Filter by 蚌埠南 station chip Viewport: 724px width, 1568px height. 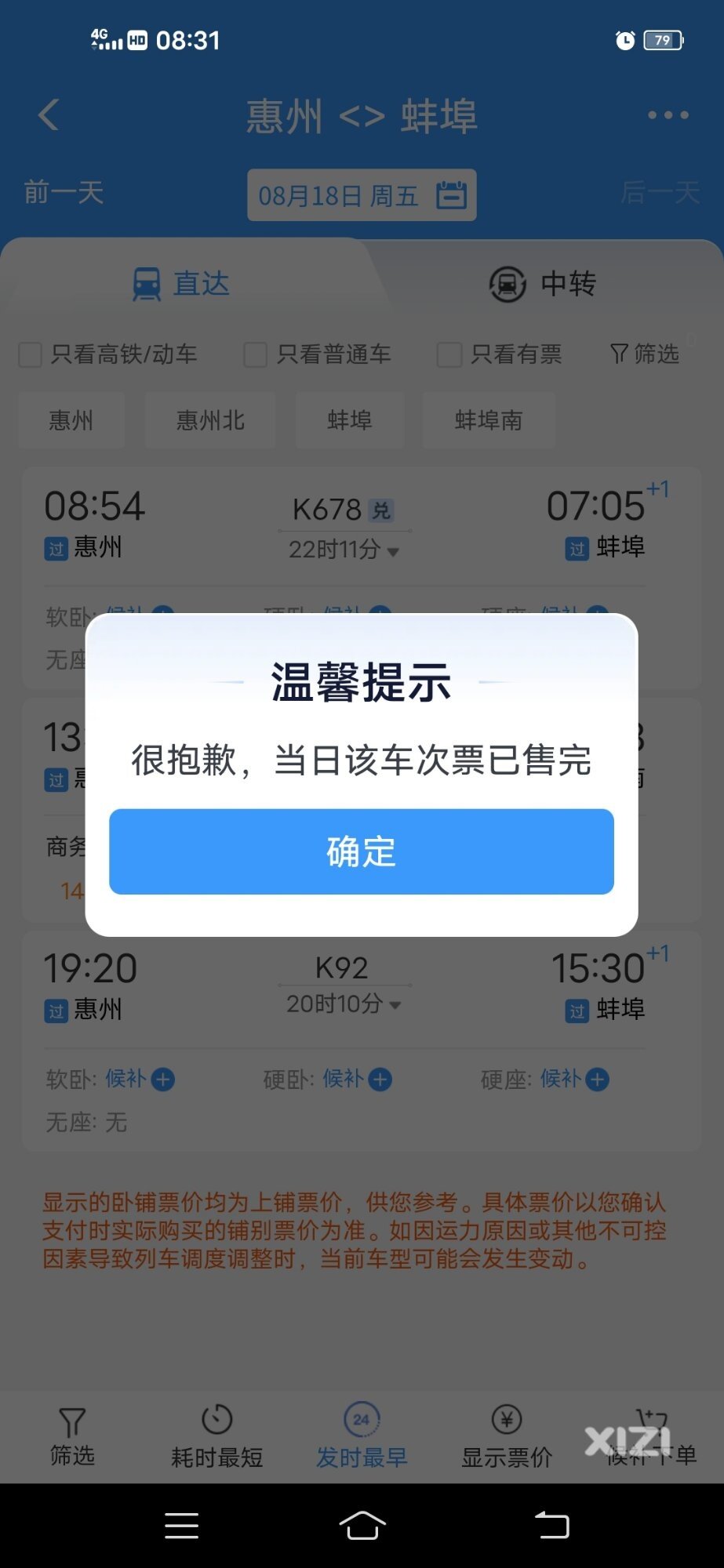coord(489,421)
